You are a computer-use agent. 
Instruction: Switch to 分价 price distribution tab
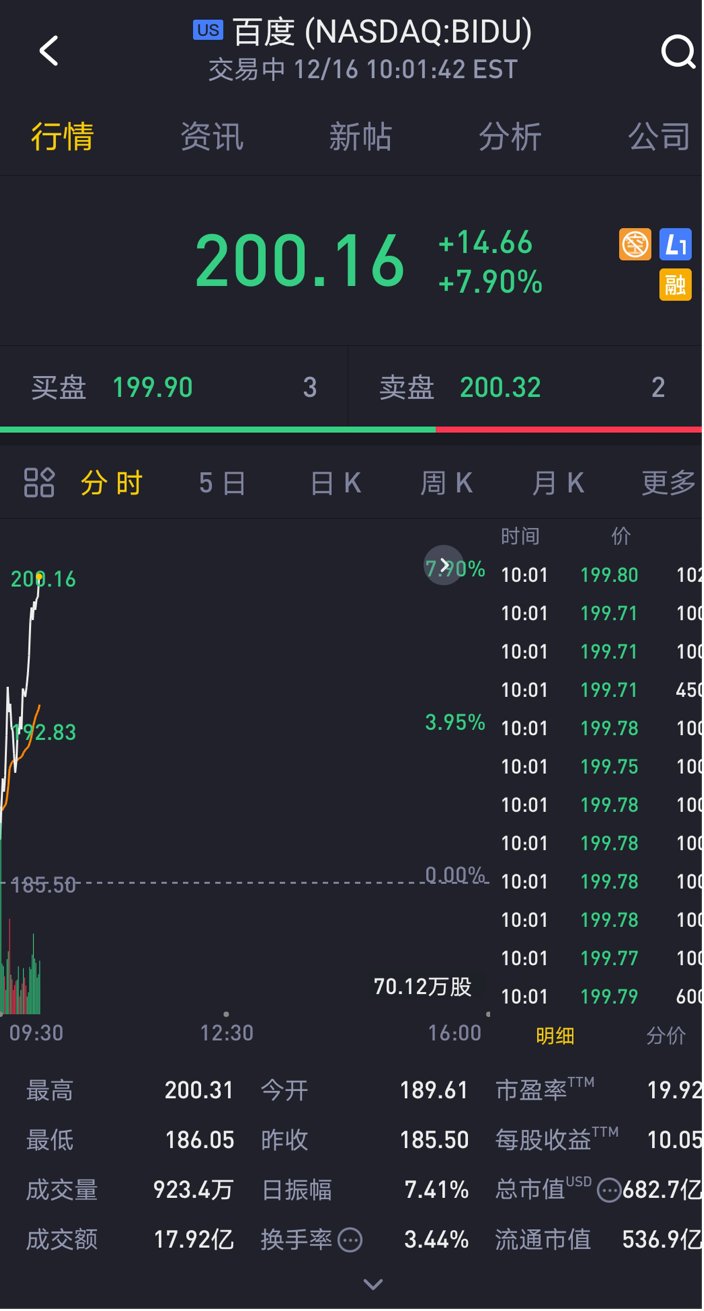point(666,1036)
